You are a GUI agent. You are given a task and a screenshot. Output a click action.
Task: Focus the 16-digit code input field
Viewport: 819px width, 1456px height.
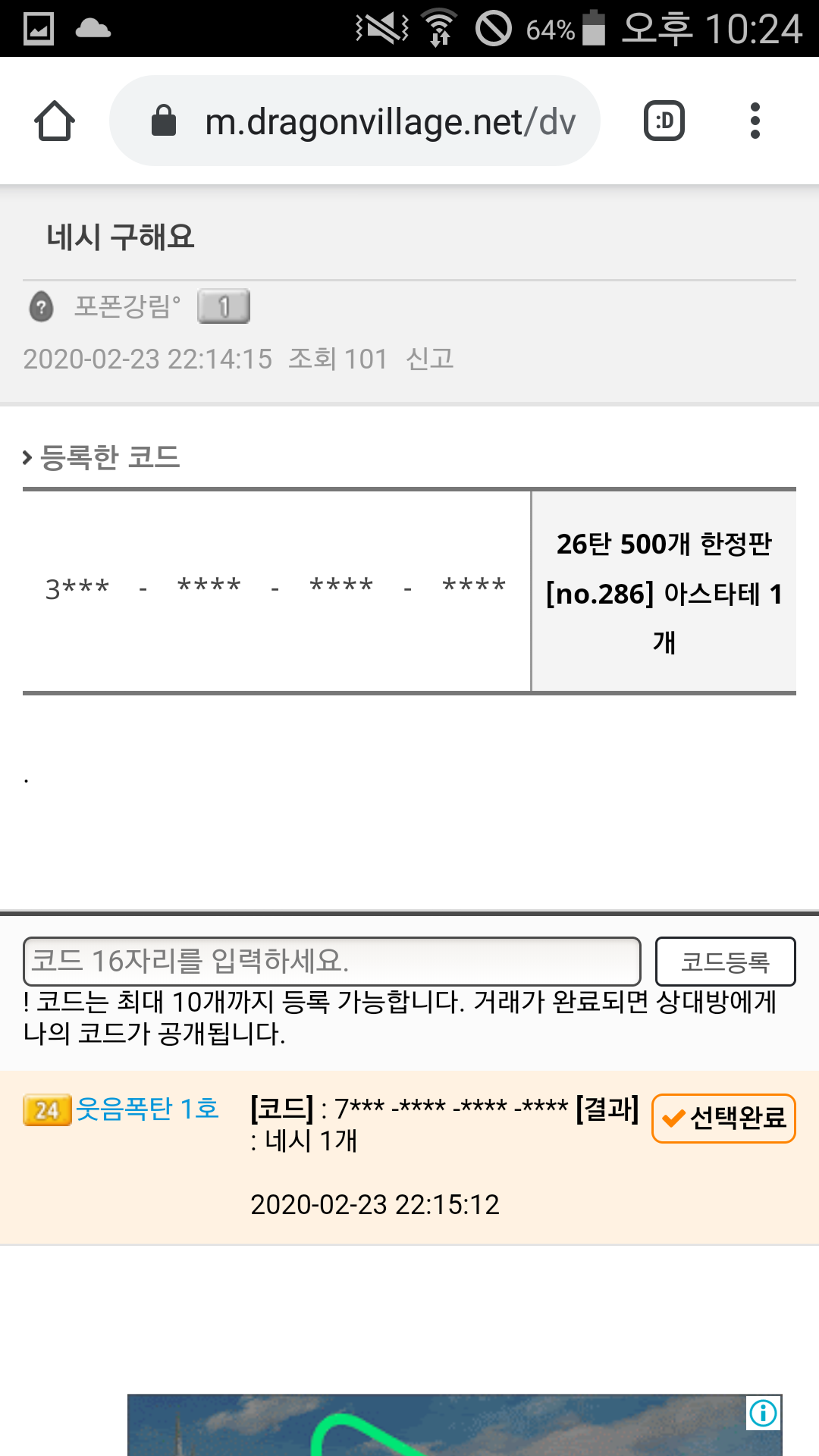(x=332, y=962)
